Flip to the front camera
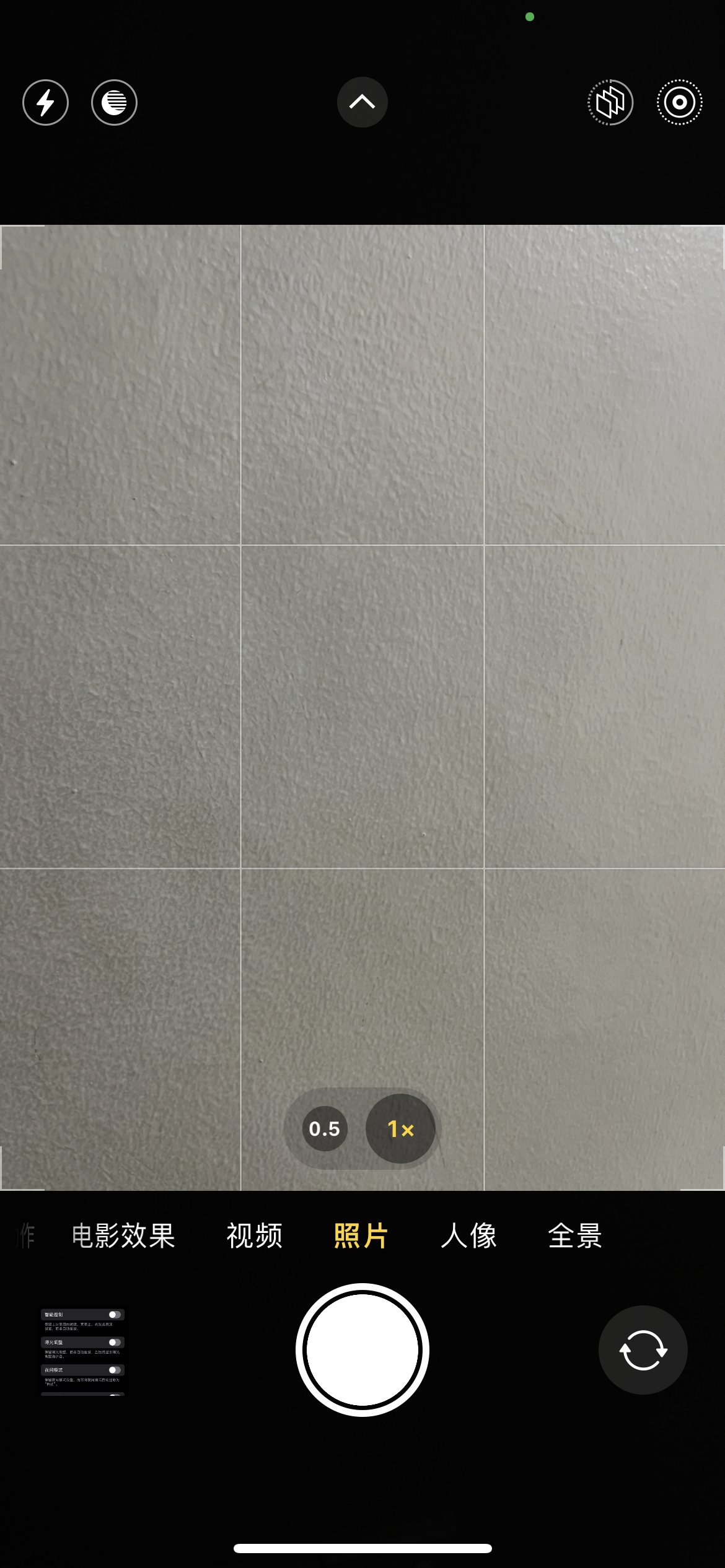 (x=643, y=1350)
